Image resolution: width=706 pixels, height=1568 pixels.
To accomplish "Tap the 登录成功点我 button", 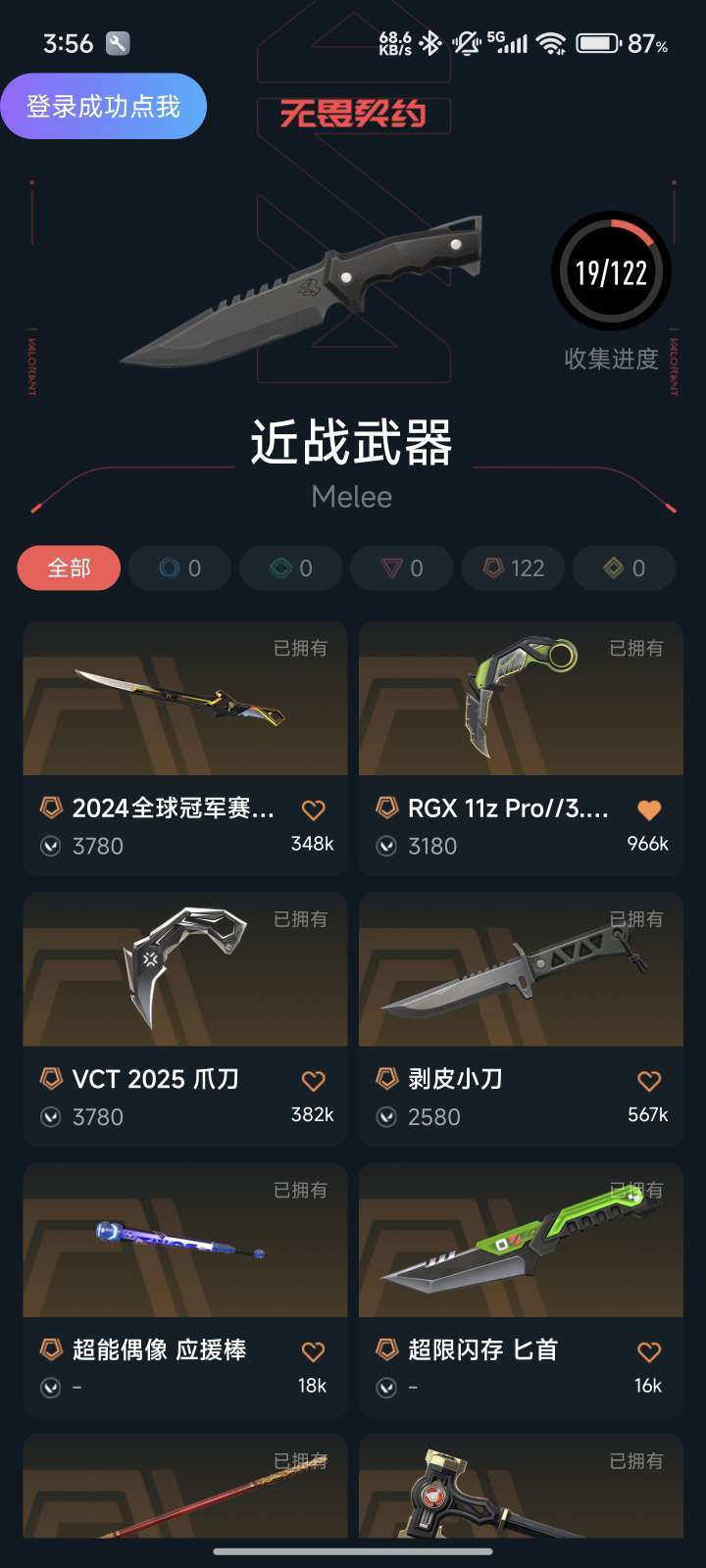I will pyautogui.click(x=103, y=106).
